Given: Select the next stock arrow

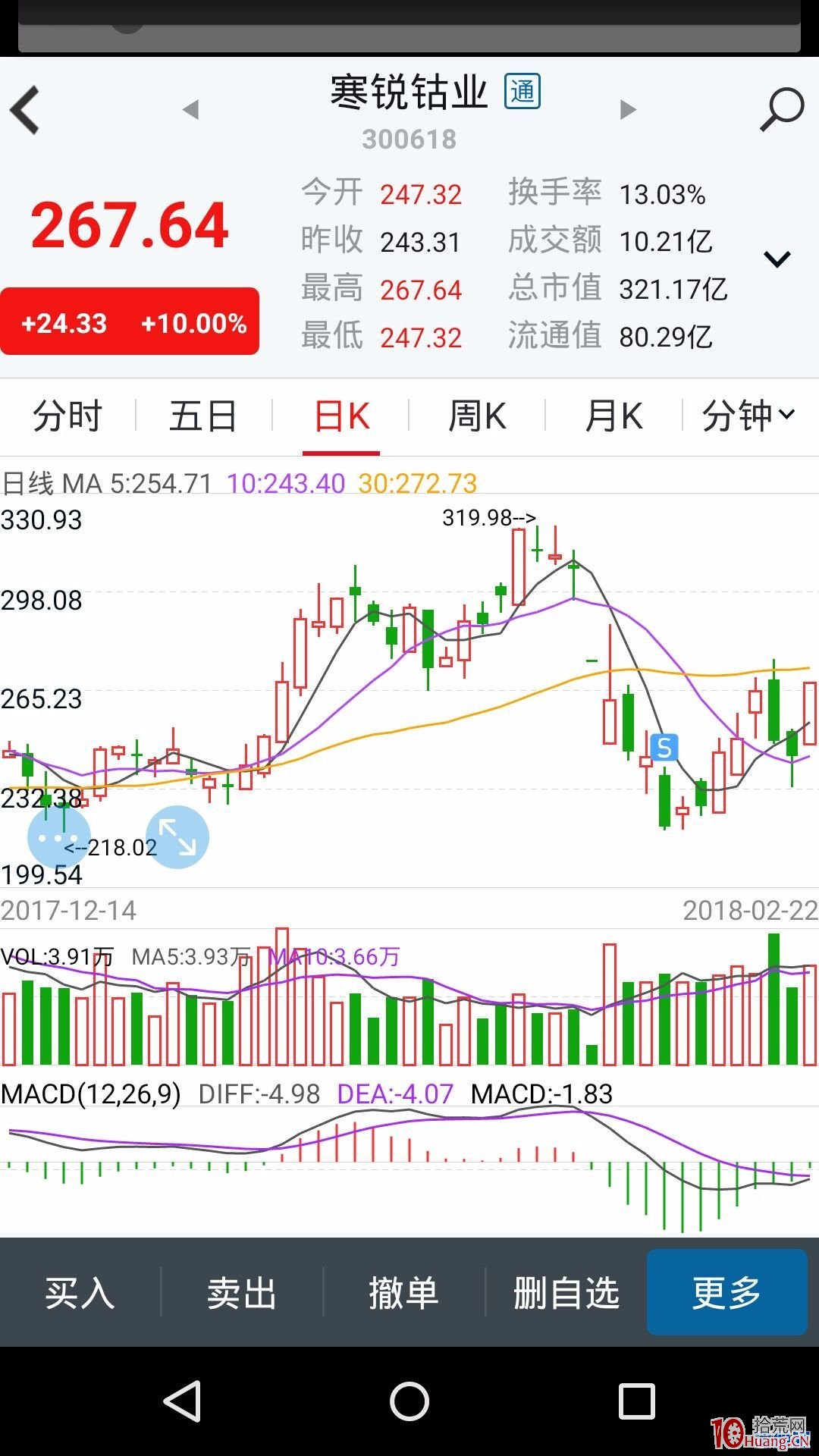Looking at the screenshot, I should tap(627, 108).
